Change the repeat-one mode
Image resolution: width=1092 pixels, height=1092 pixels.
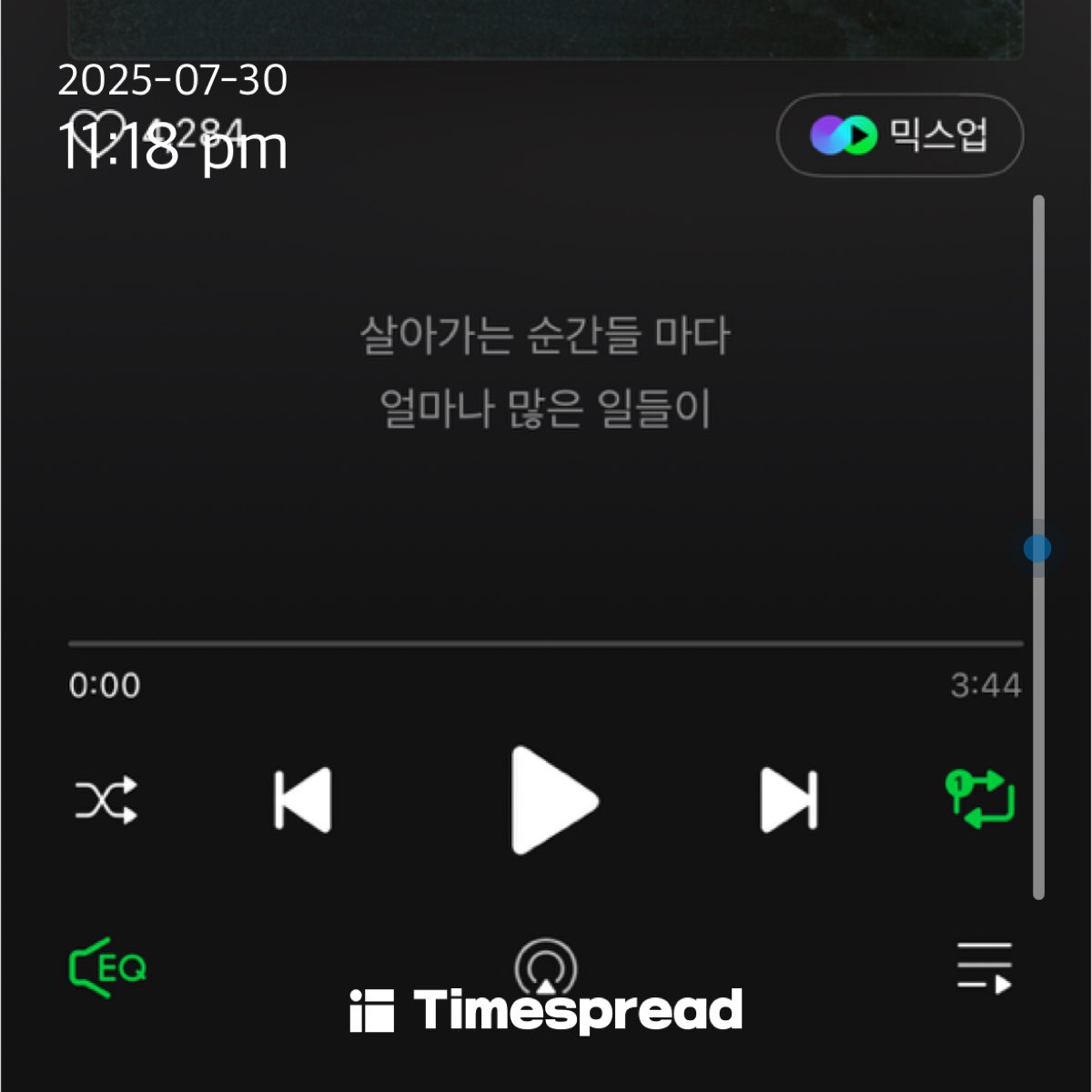point(980,799)
